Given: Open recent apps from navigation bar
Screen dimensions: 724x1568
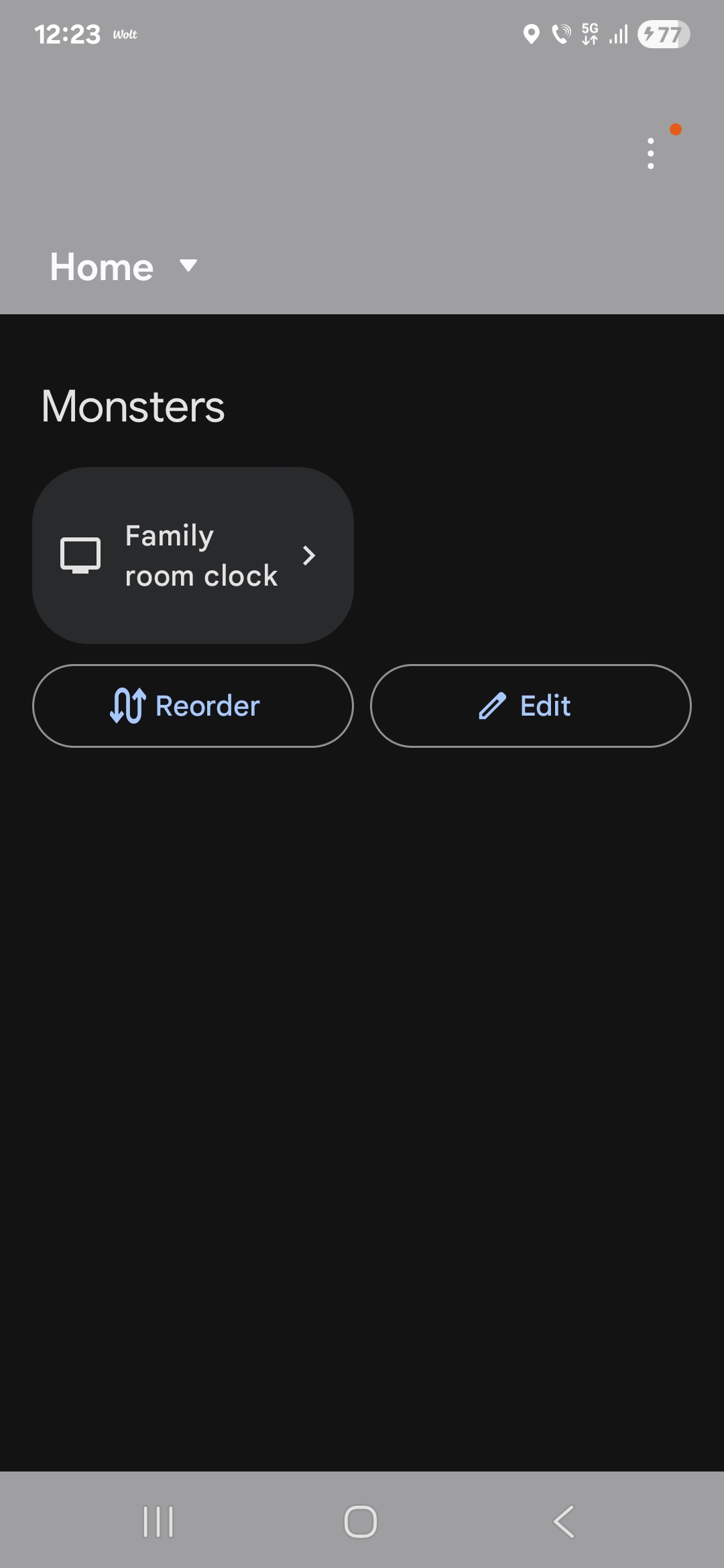Looking at the screenshot, I should [x=158, y=1521].
